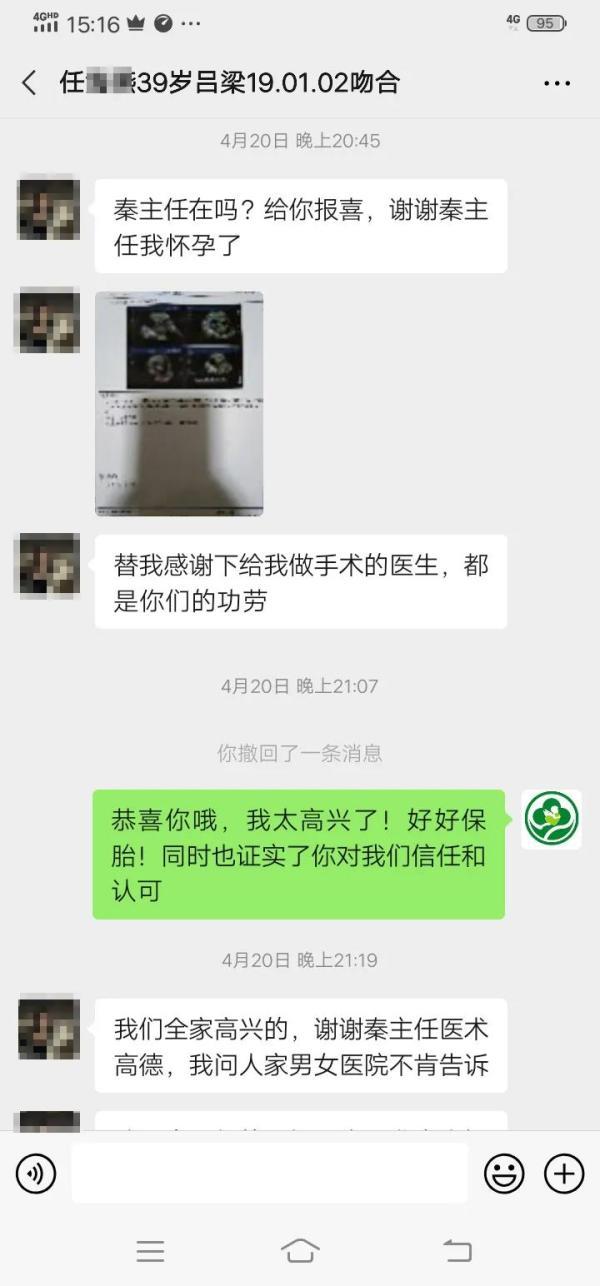
Task: Open the plus attachments panel
Action: [564, 1173]
